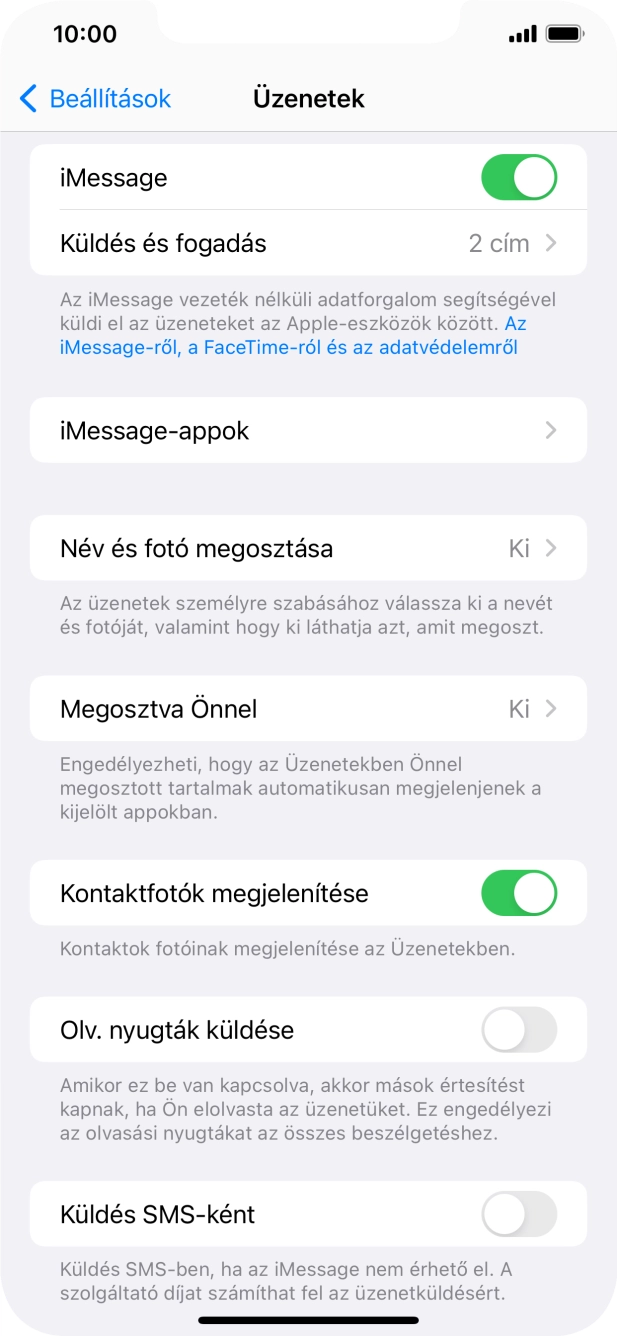The width and height of the screenshot is (617, 1336).
Task: Open Megosztva Önnel settings
Action: (308, 709)
